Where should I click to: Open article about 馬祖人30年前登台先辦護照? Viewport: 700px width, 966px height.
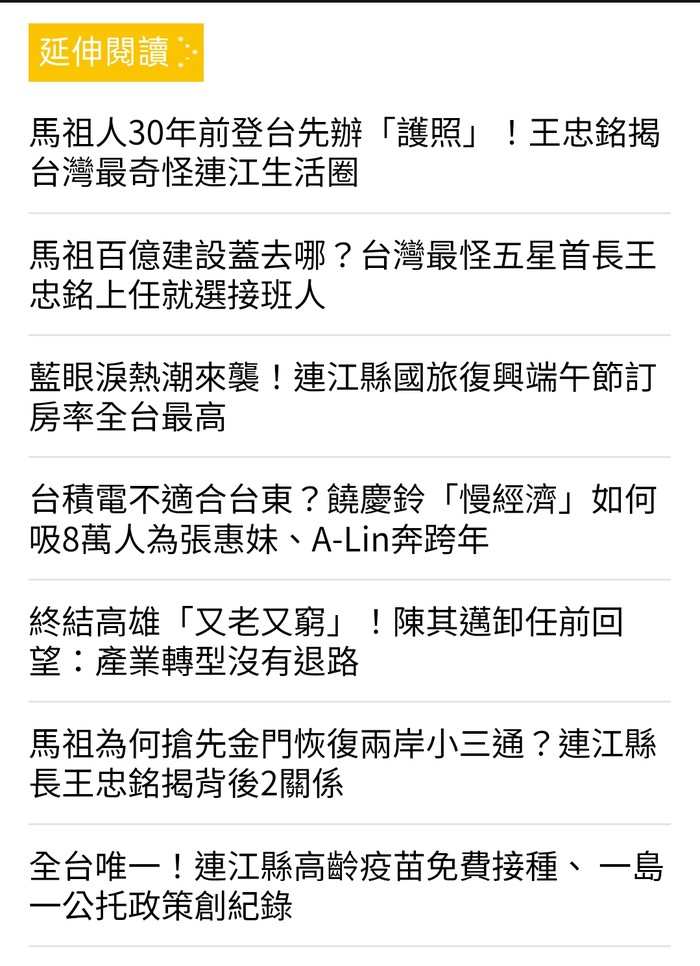pyautogui.click(x=345, y=152)
